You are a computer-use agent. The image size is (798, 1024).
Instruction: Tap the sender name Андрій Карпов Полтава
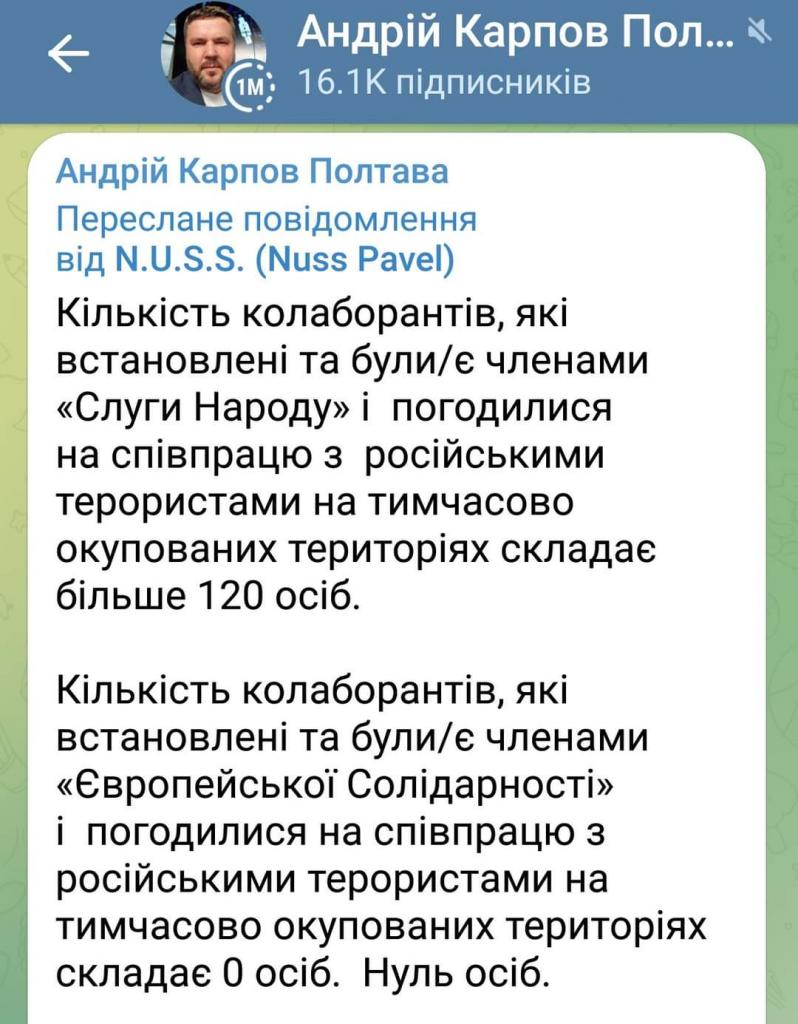[252, 172]
